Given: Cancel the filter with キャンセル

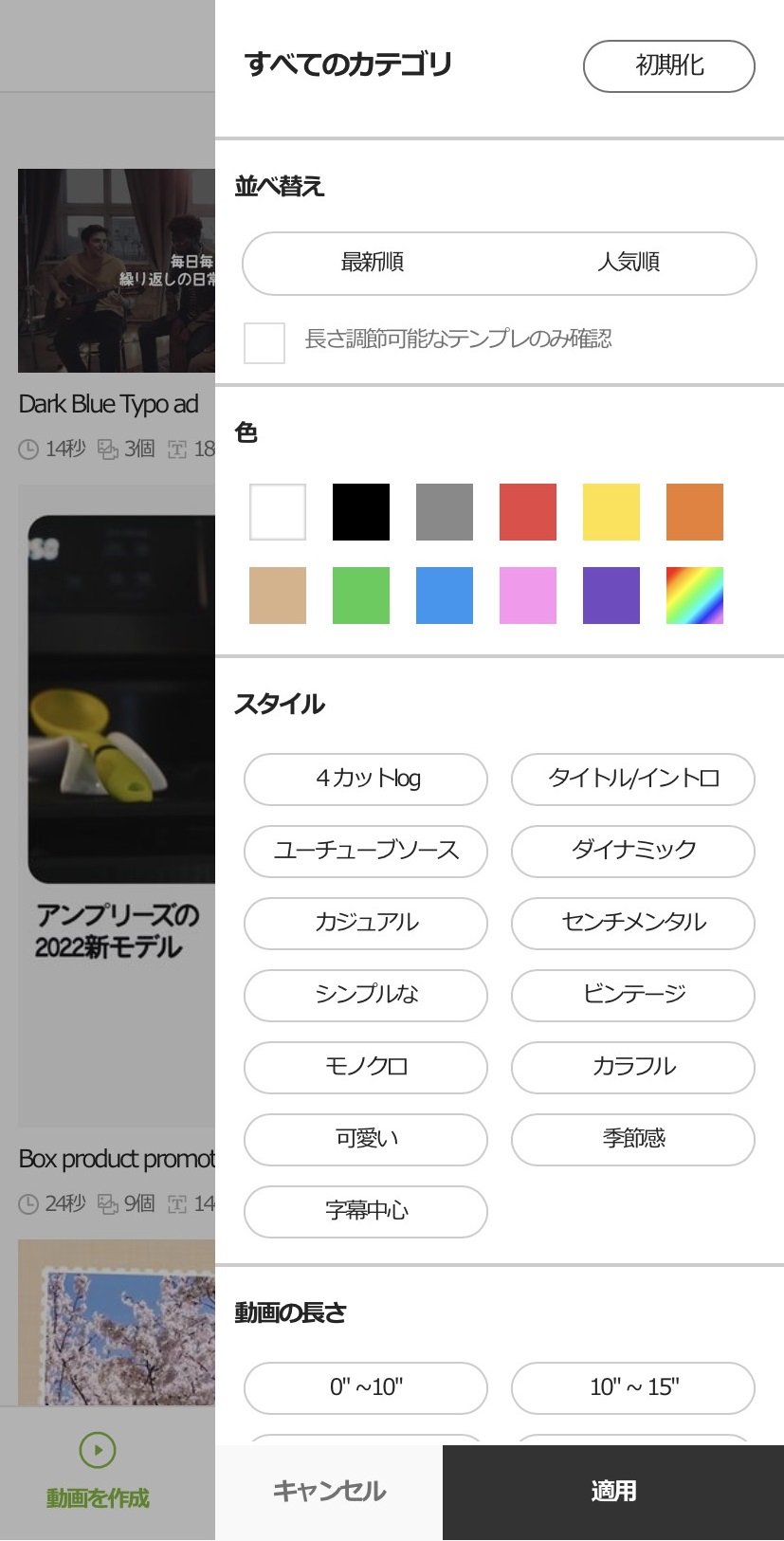Looking at the screenshot, I should (x=329, y=1492).
